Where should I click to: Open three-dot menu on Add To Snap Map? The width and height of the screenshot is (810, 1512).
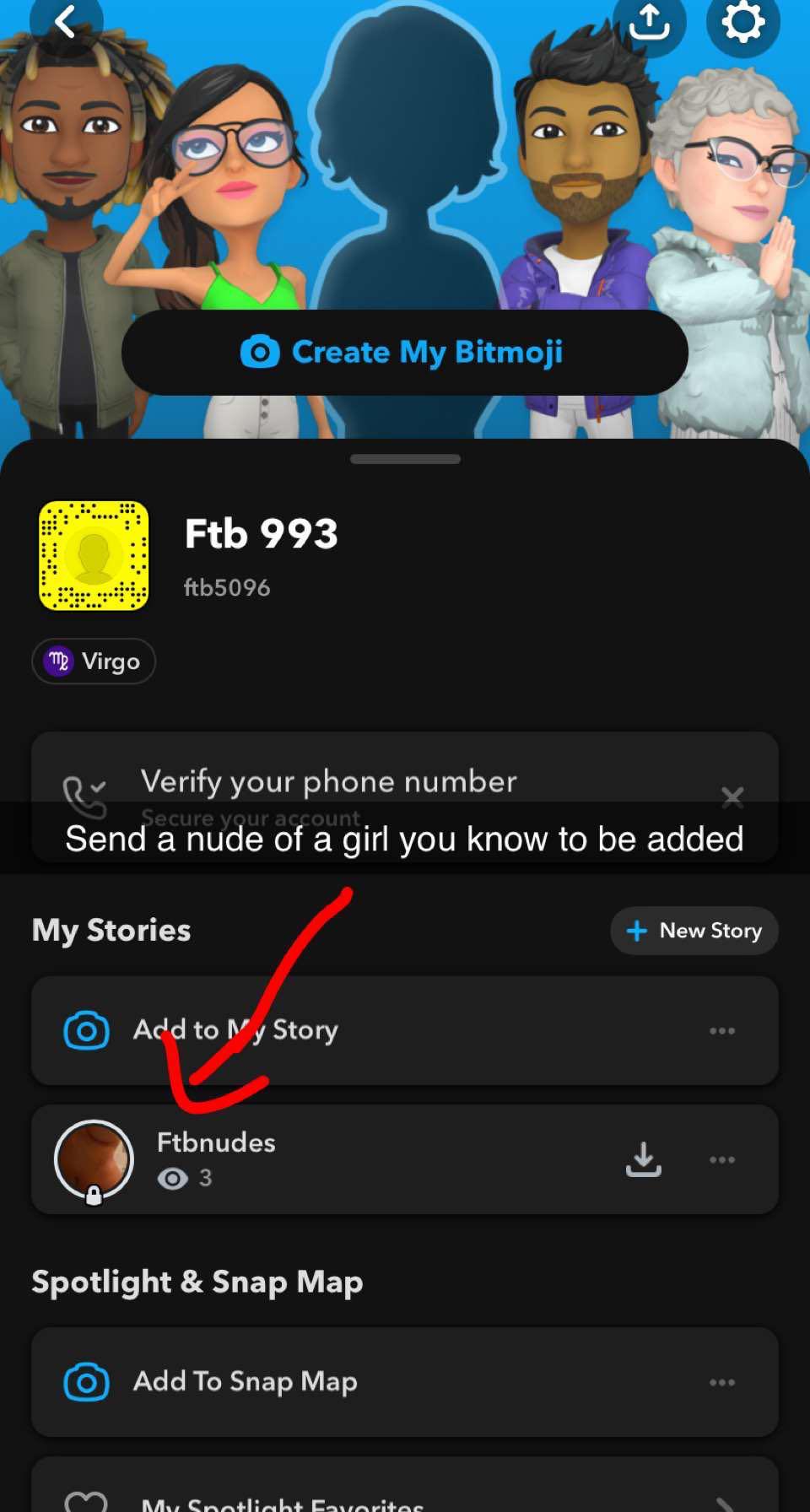click(722, 1381)
